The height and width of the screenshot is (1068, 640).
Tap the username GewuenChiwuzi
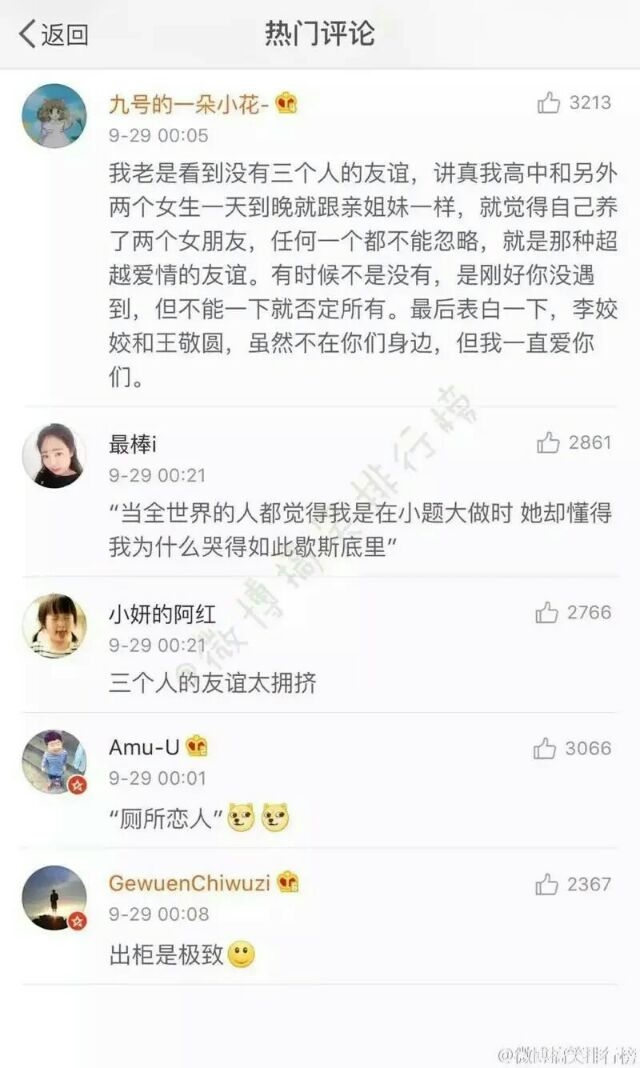click(189, 883)
